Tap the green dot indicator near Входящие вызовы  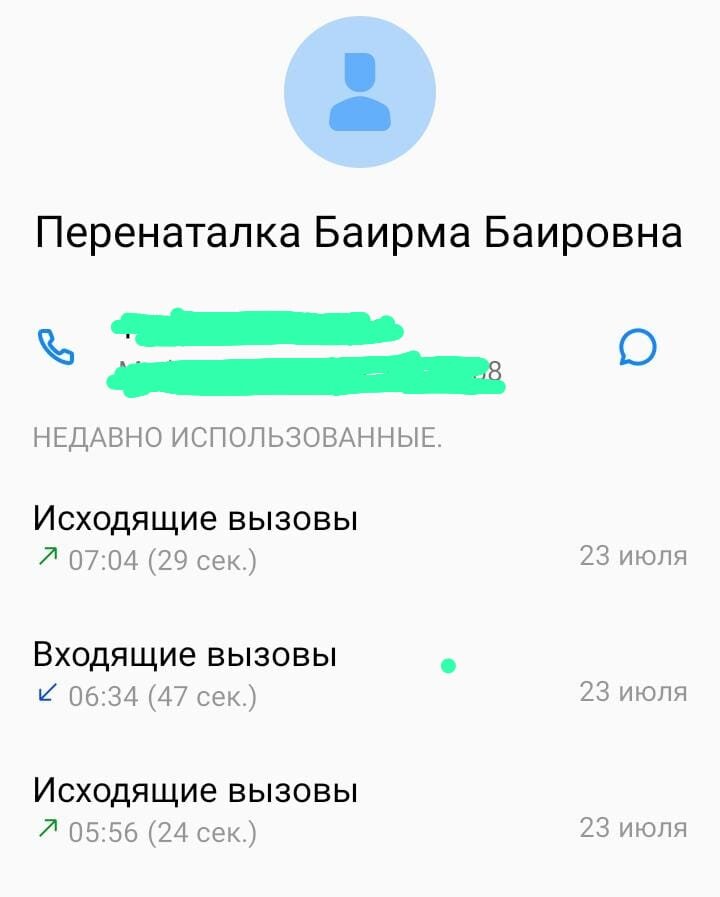(448, 664)
